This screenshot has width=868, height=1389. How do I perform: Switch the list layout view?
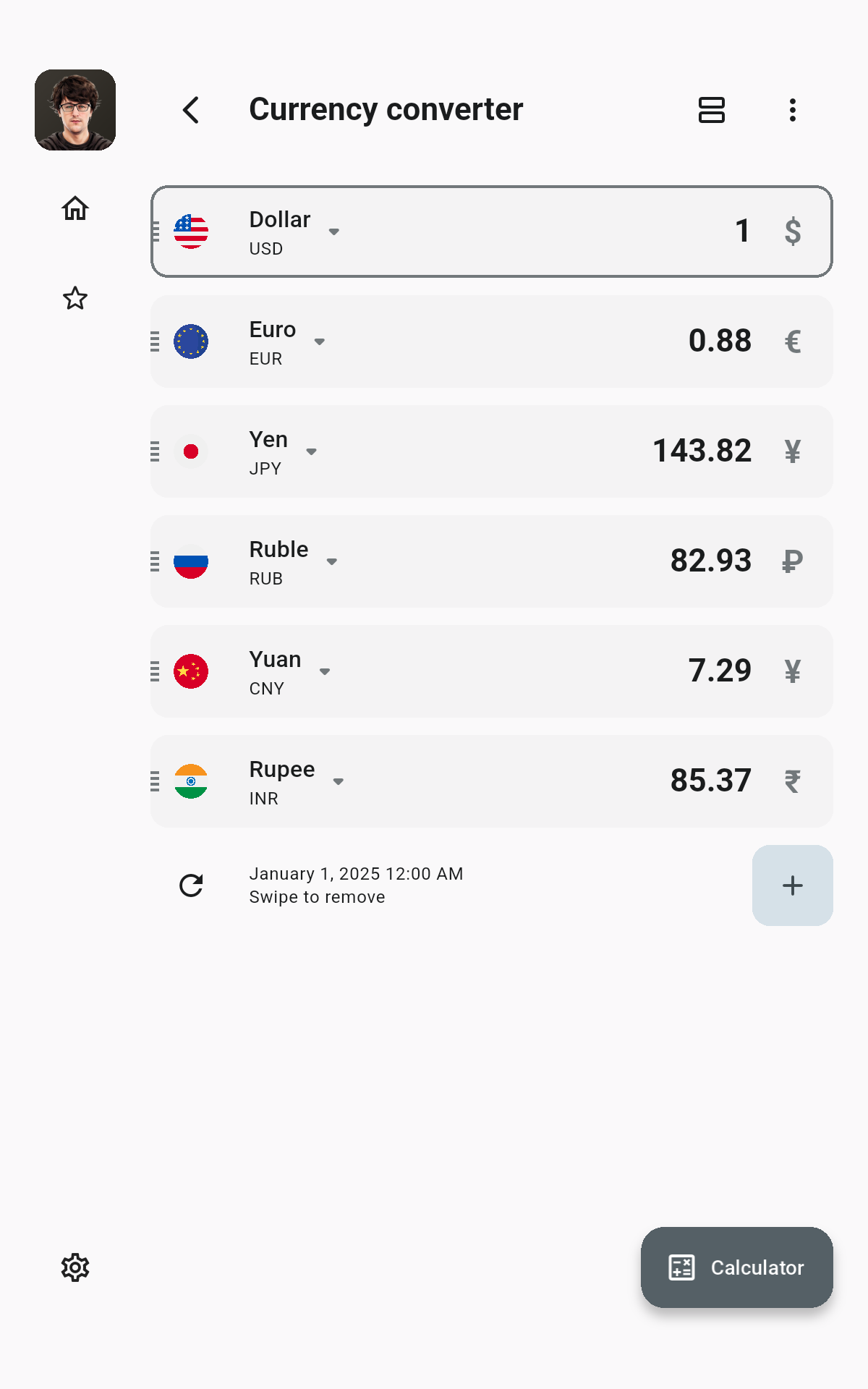(x=712, y=110)
